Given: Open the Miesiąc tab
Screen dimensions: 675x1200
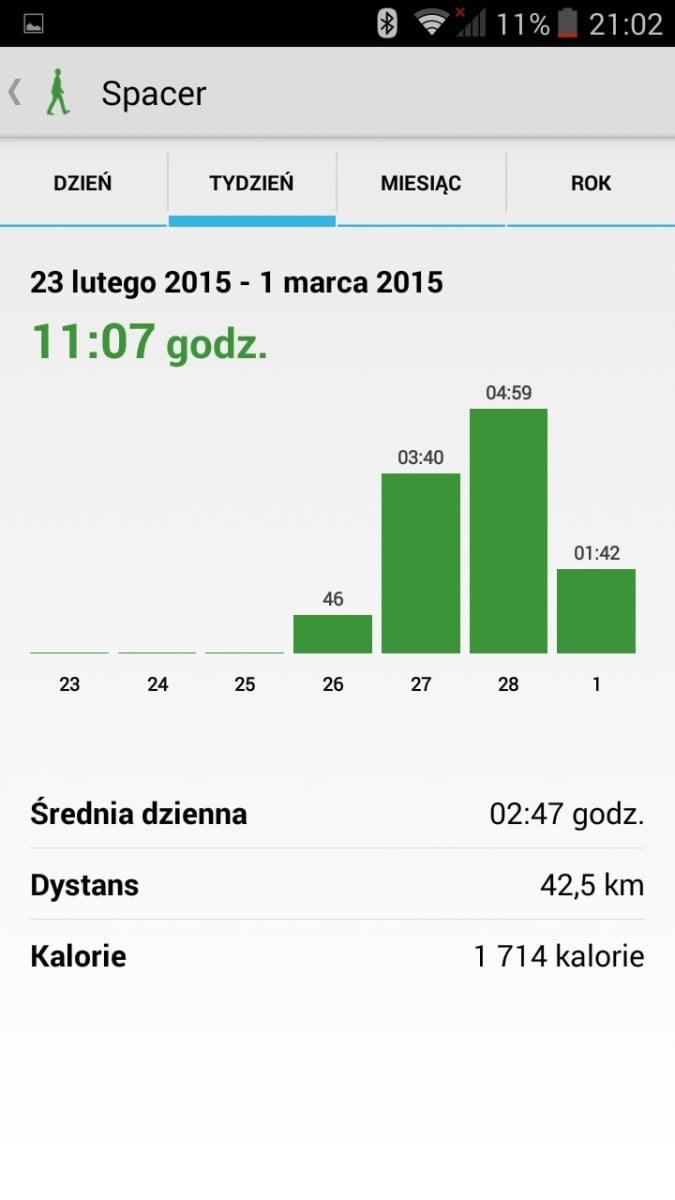Looking at the screenshot, I should click(x=421, y=184).
